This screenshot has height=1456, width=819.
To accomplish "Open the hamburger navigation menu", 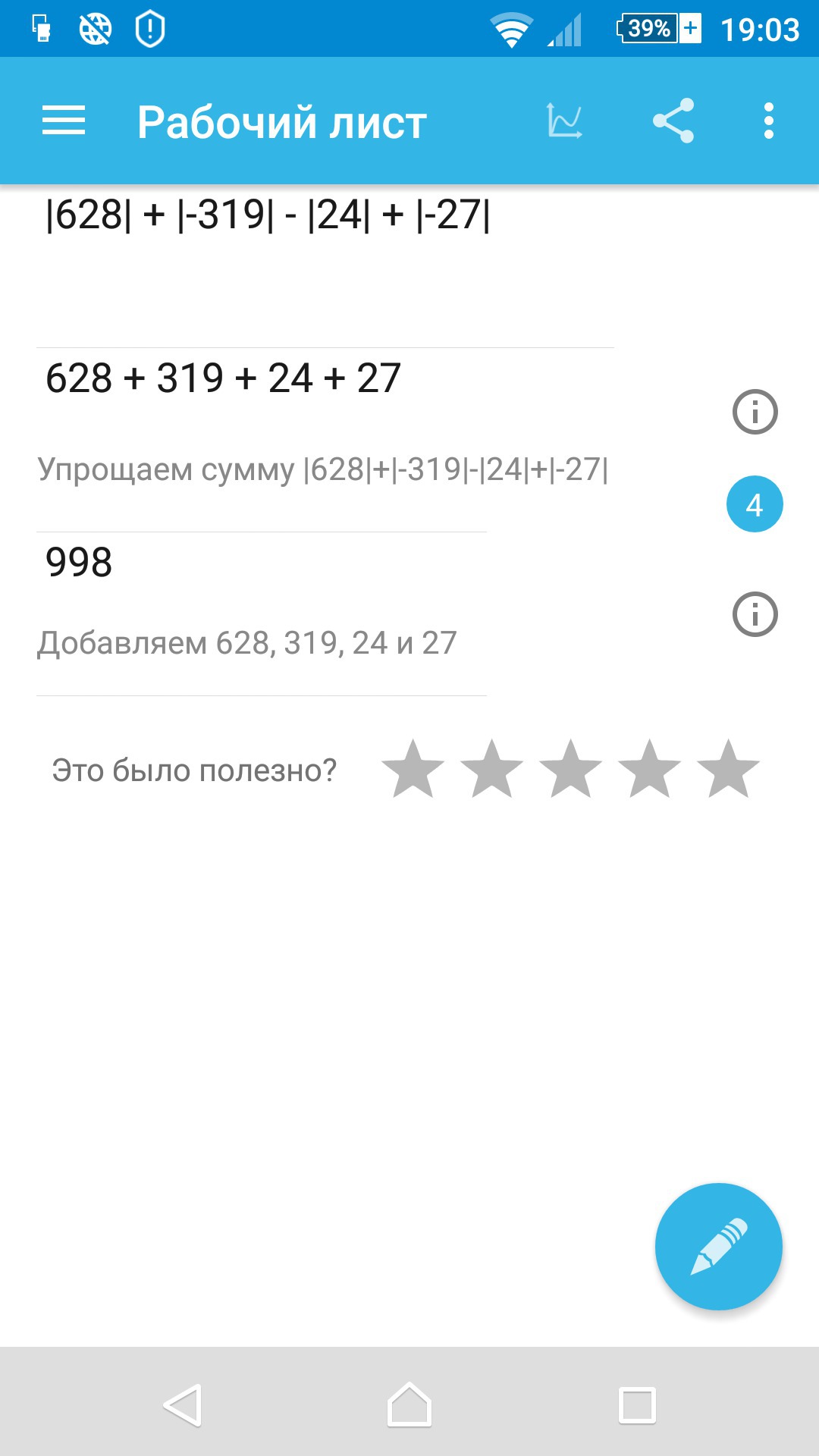I will click(64, 121).
